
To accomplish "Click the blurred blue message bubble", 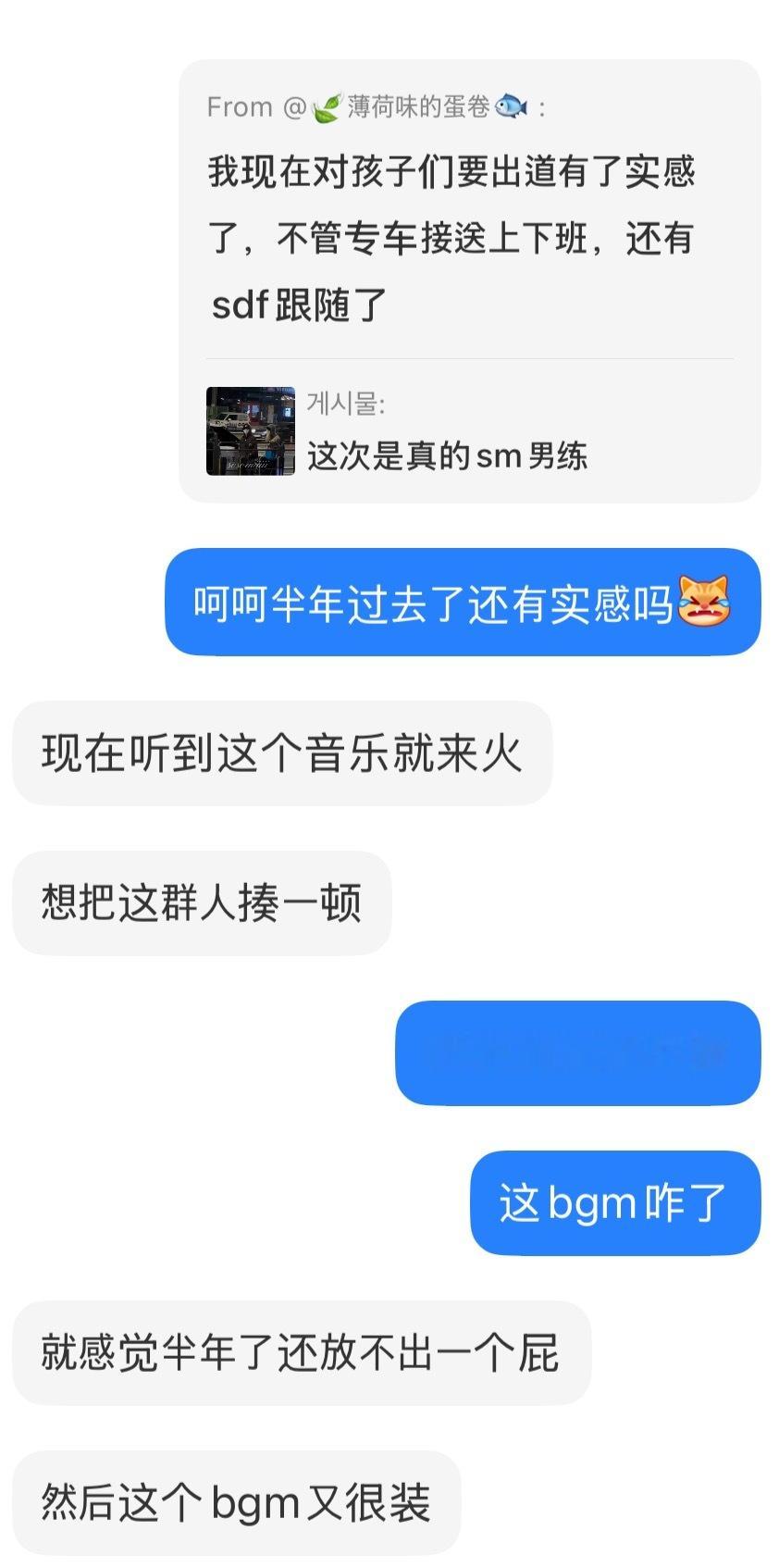I will [x=578, y=1054].
